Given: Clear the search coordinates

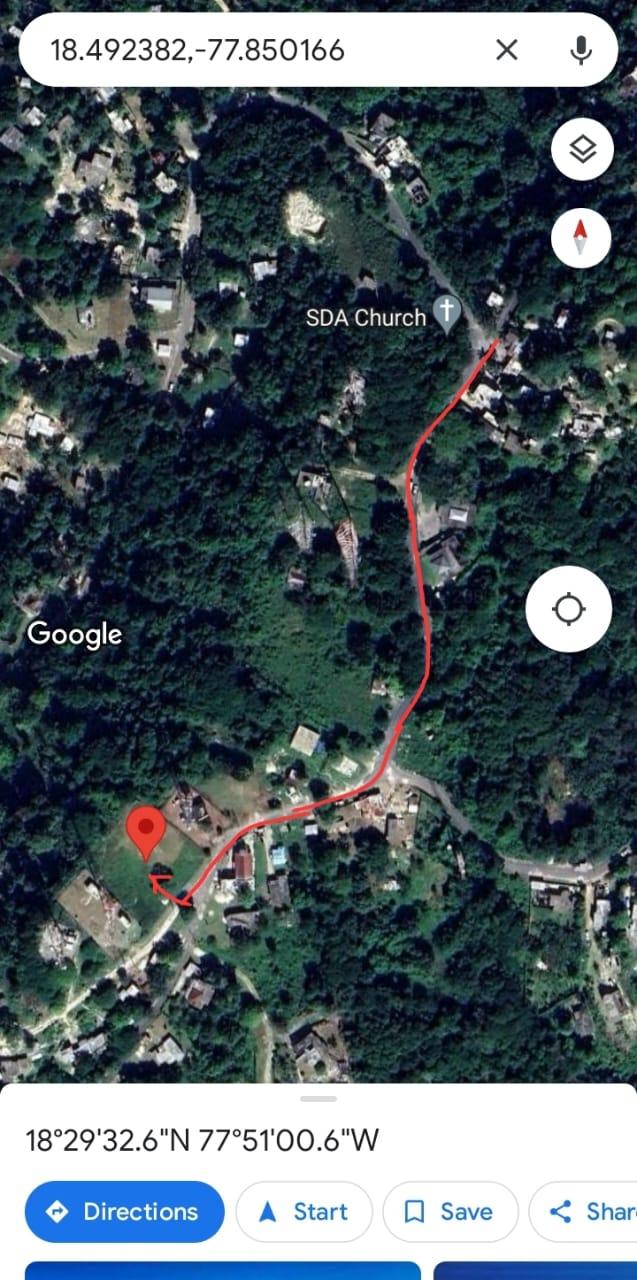Looking at the screenshot, I should (507, 50).
